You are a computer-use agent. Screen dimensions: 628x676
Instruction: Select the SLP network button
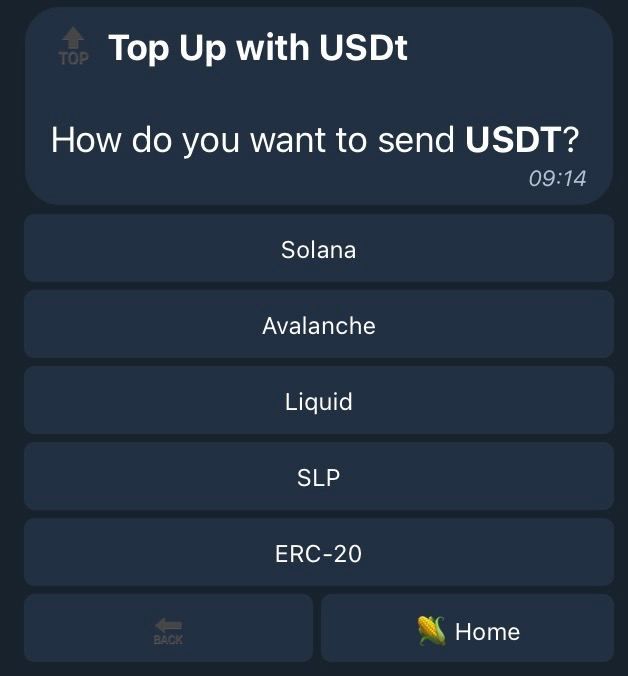tap(318, 477)
